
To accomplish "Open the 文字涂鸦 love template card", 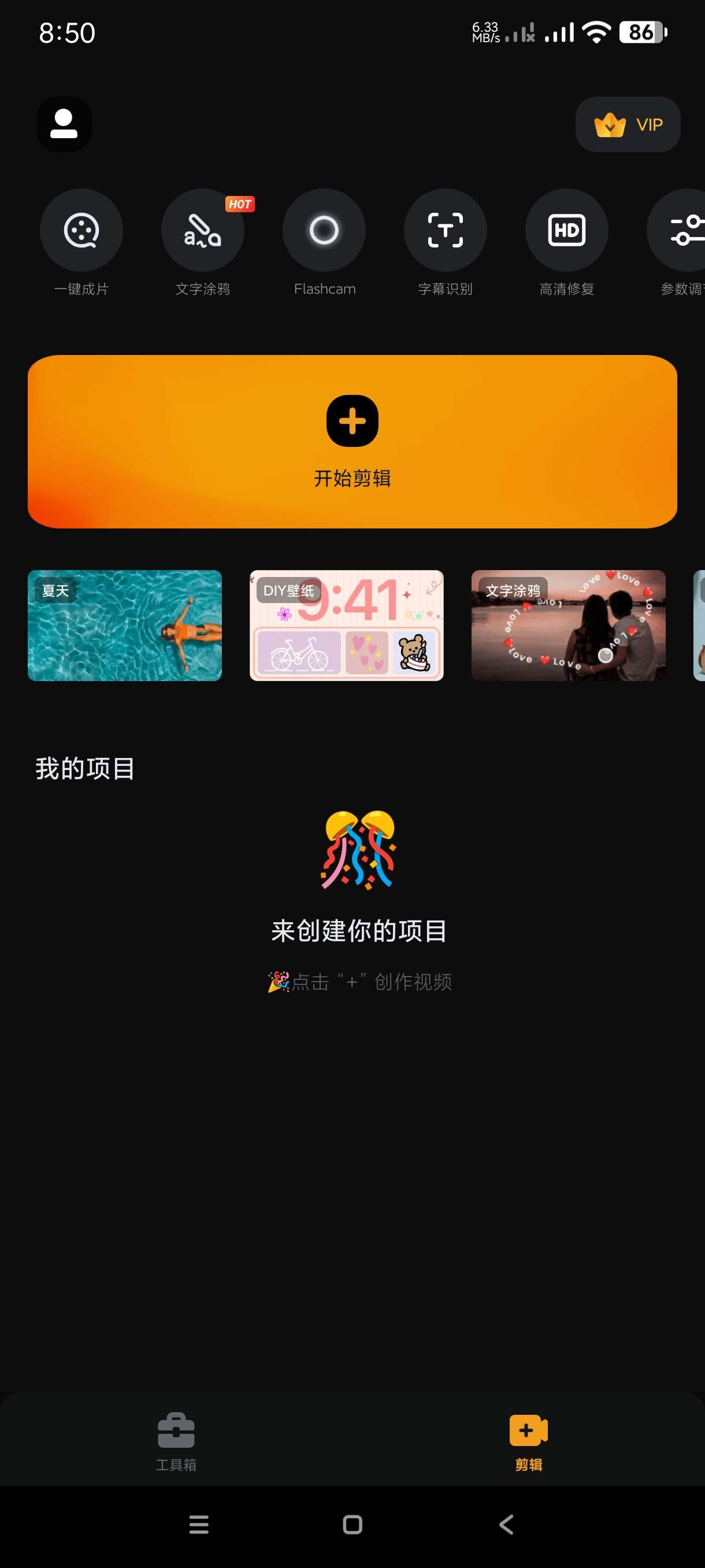I will [x=567, y=625].
